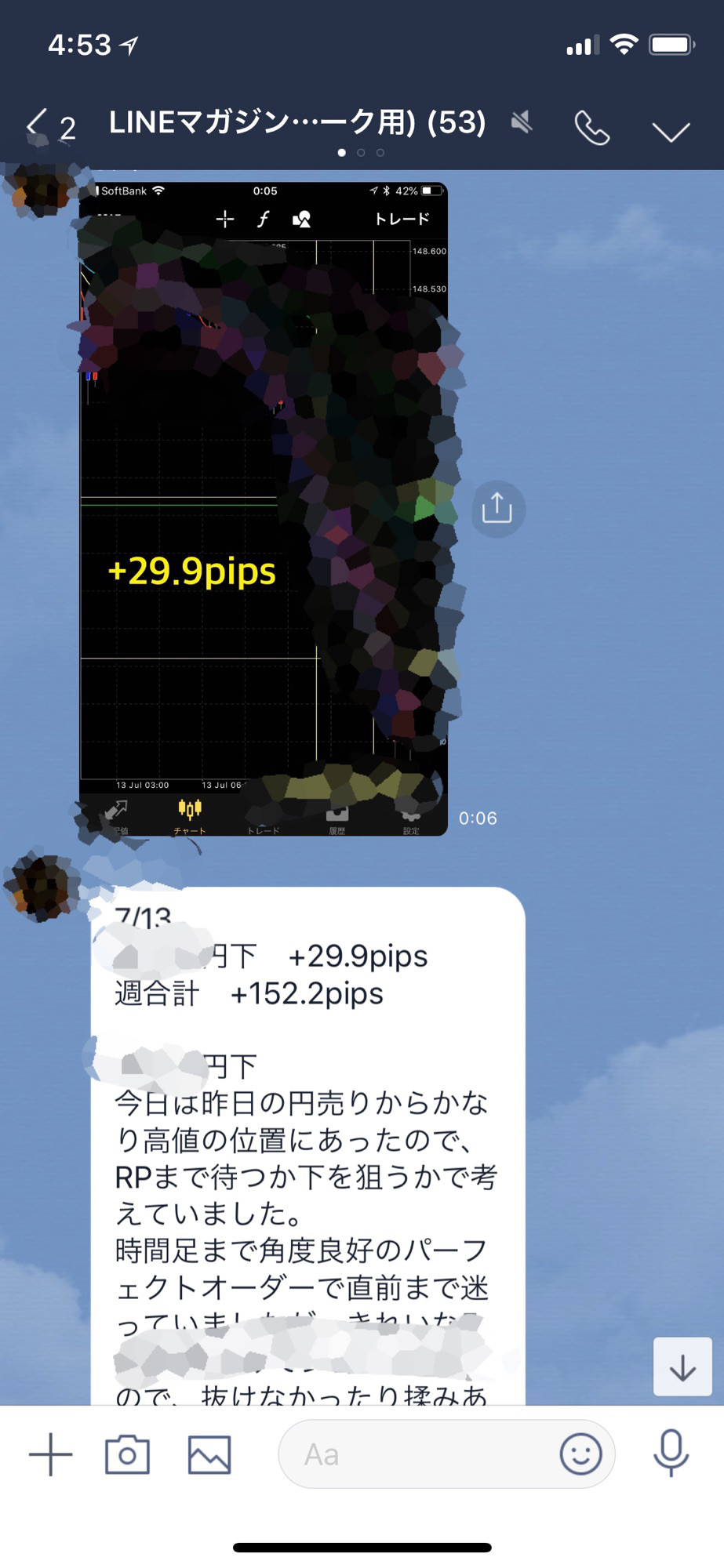
Task: Open the photo gallery picker
Action: pyautogui.click(x=209, y=1455)
